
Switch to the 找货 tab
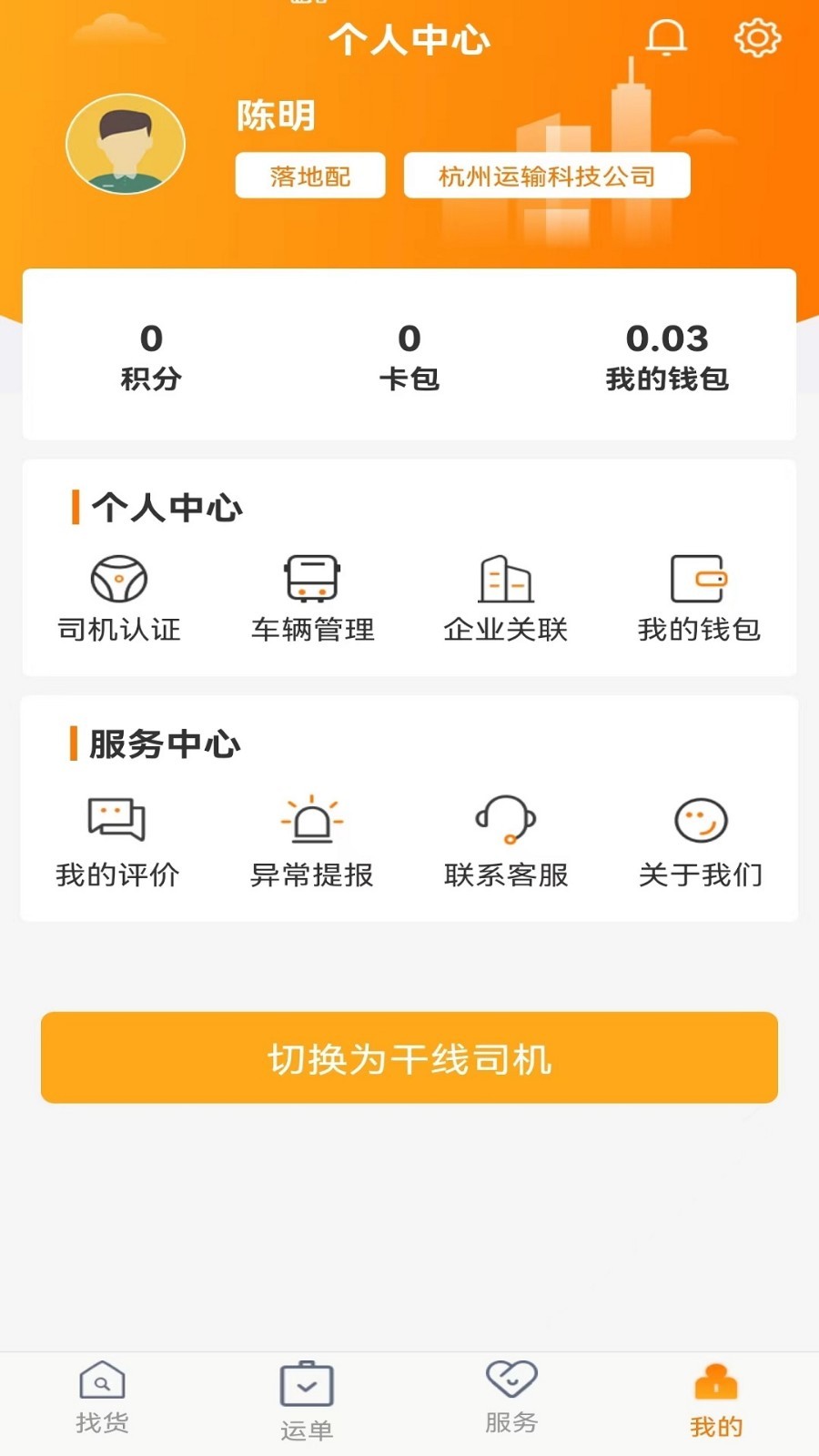coord(102,1398)
